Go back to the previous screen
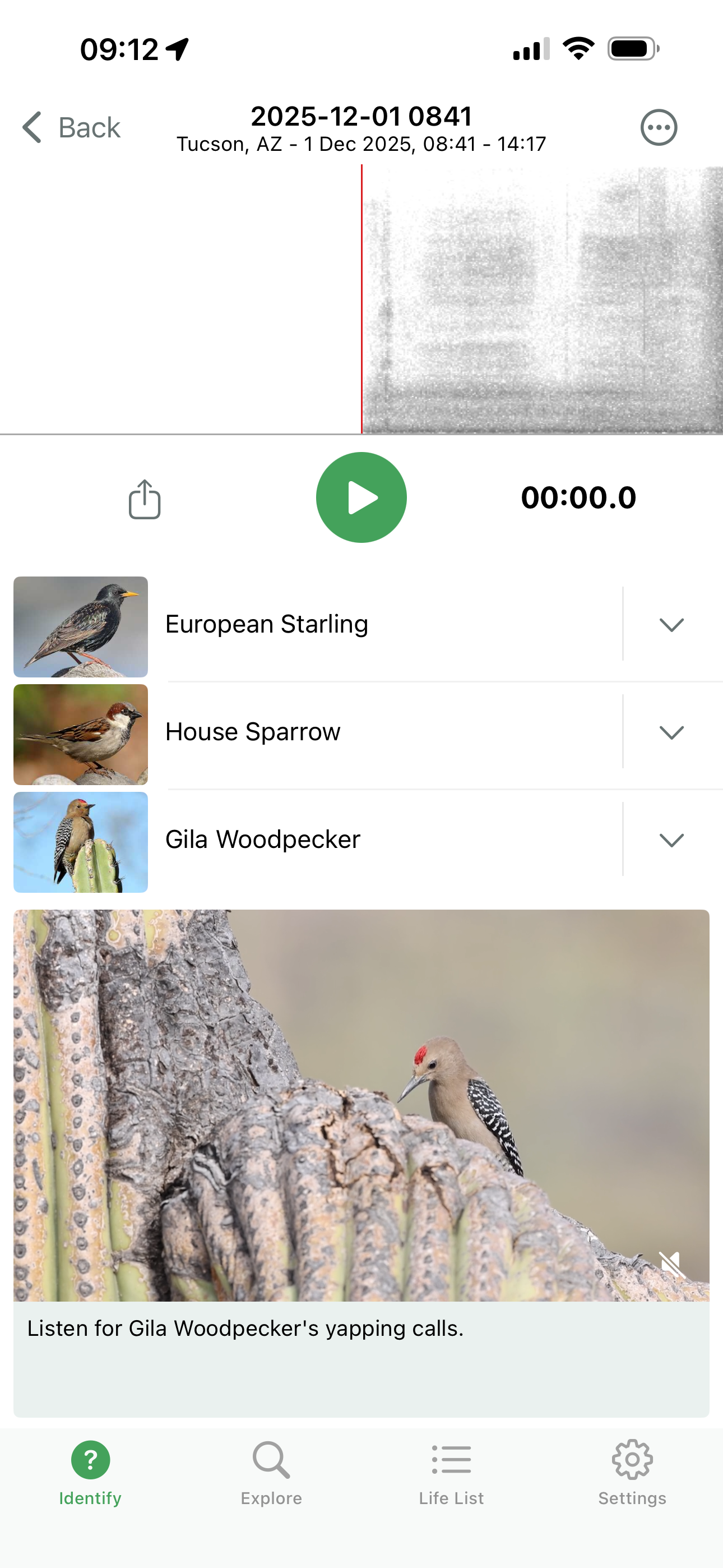 pyautogui.click(x=72, y=128)
